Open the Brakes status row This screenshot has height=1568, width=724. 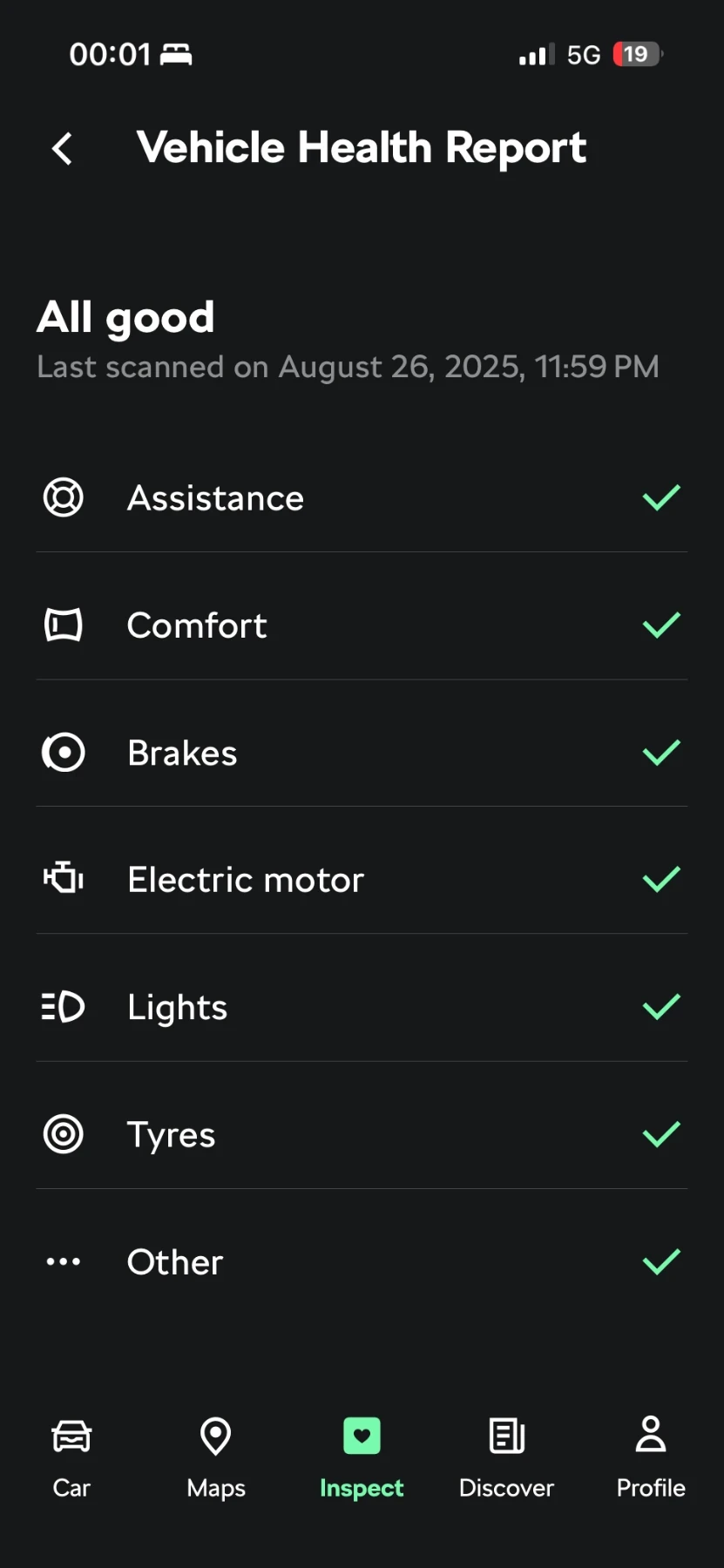(x=362, y=753)
